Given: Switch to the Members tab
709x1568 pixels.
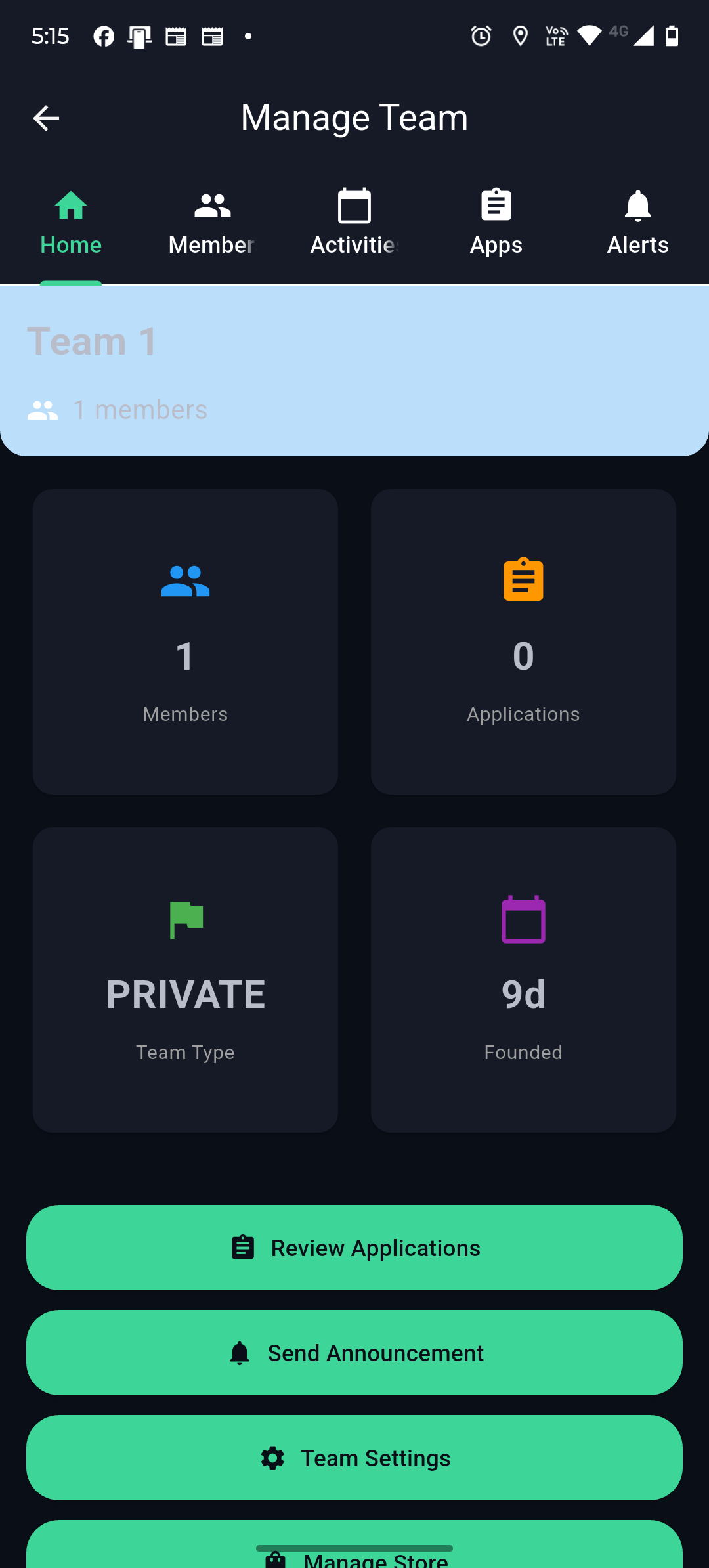Looking at the screenshot, I should pyautogui.click(x=212, y=223).
